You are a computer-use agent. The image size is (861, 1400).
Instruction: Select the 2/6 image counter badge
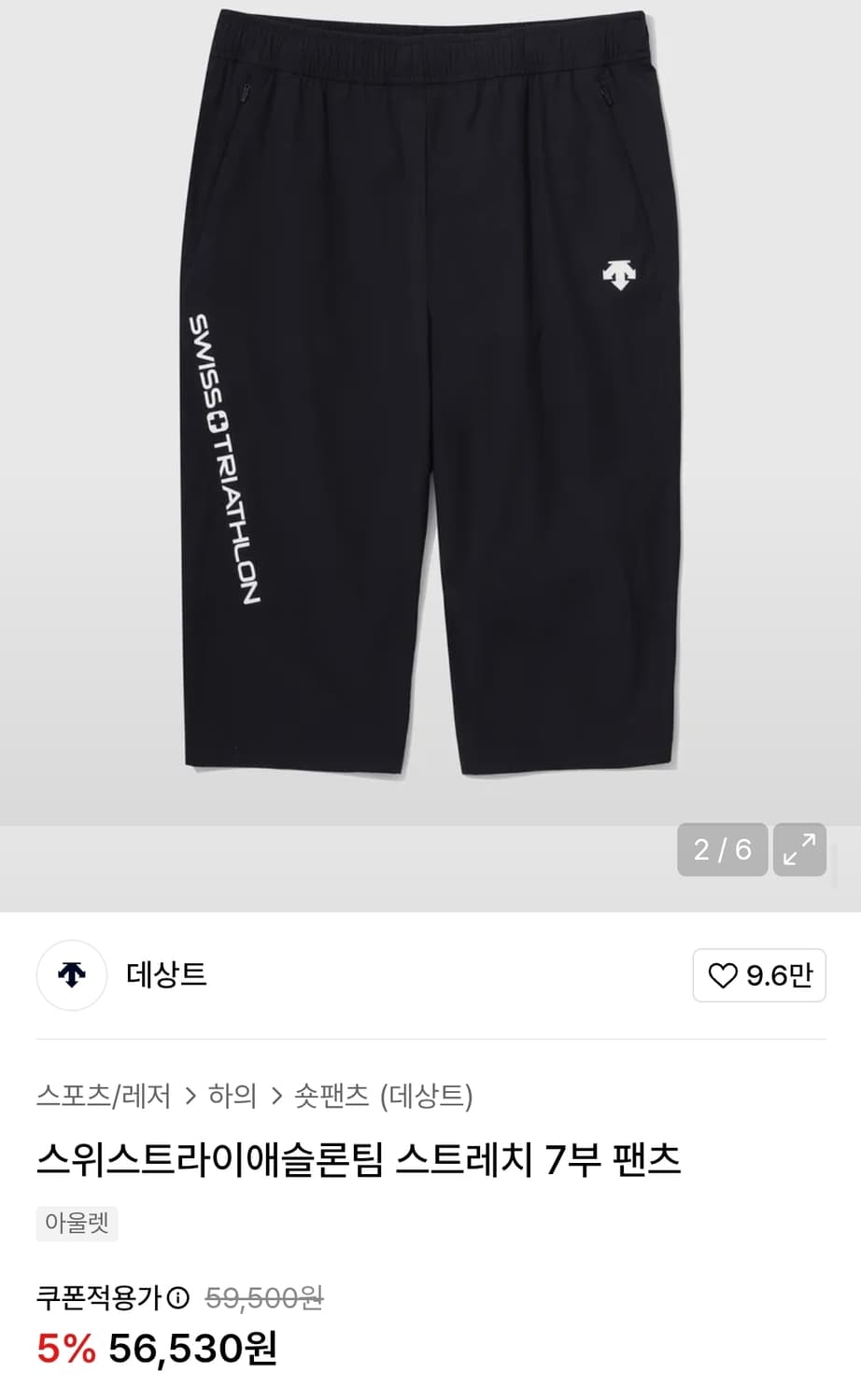click(720, 850)
